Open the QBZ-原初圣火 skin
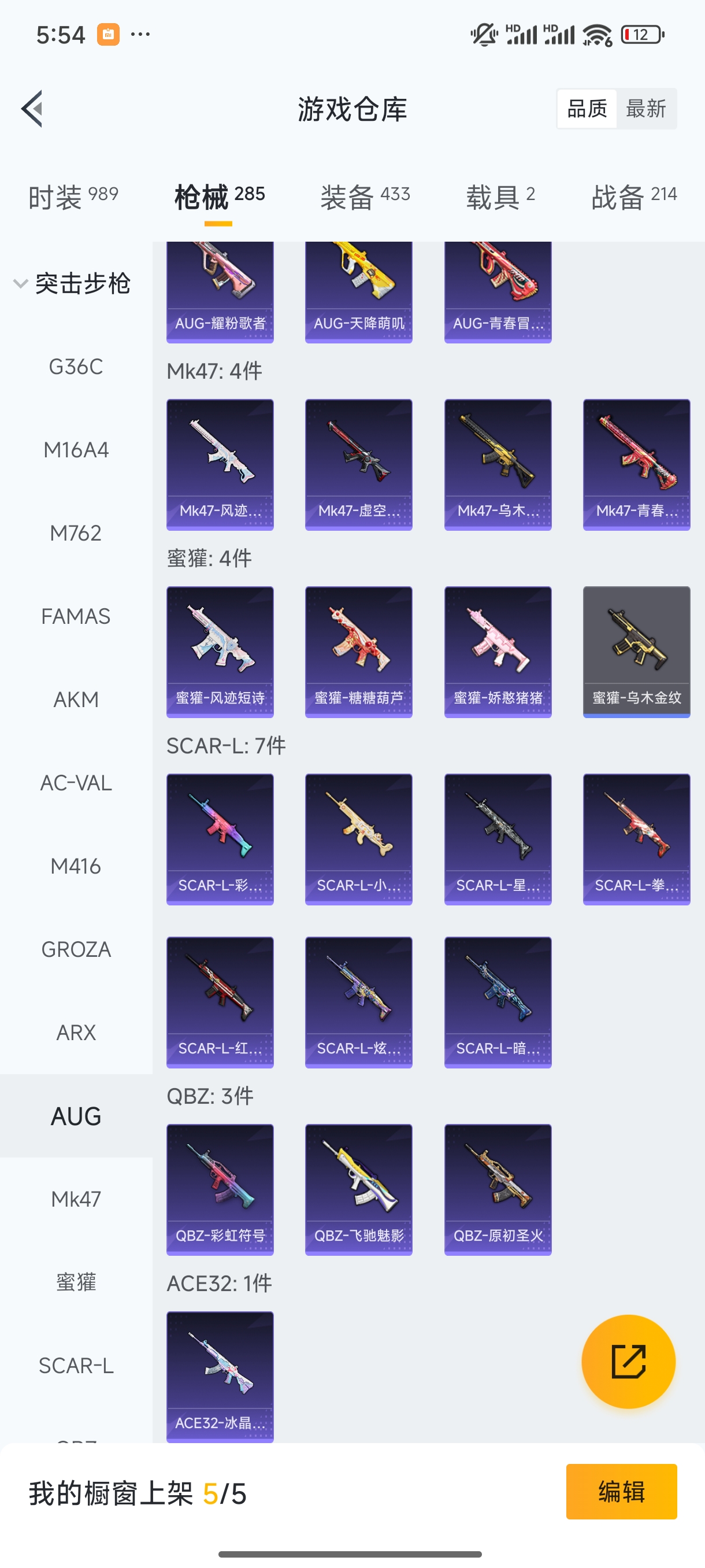Screen dimensions: 705x1568 click(497, 1189)
